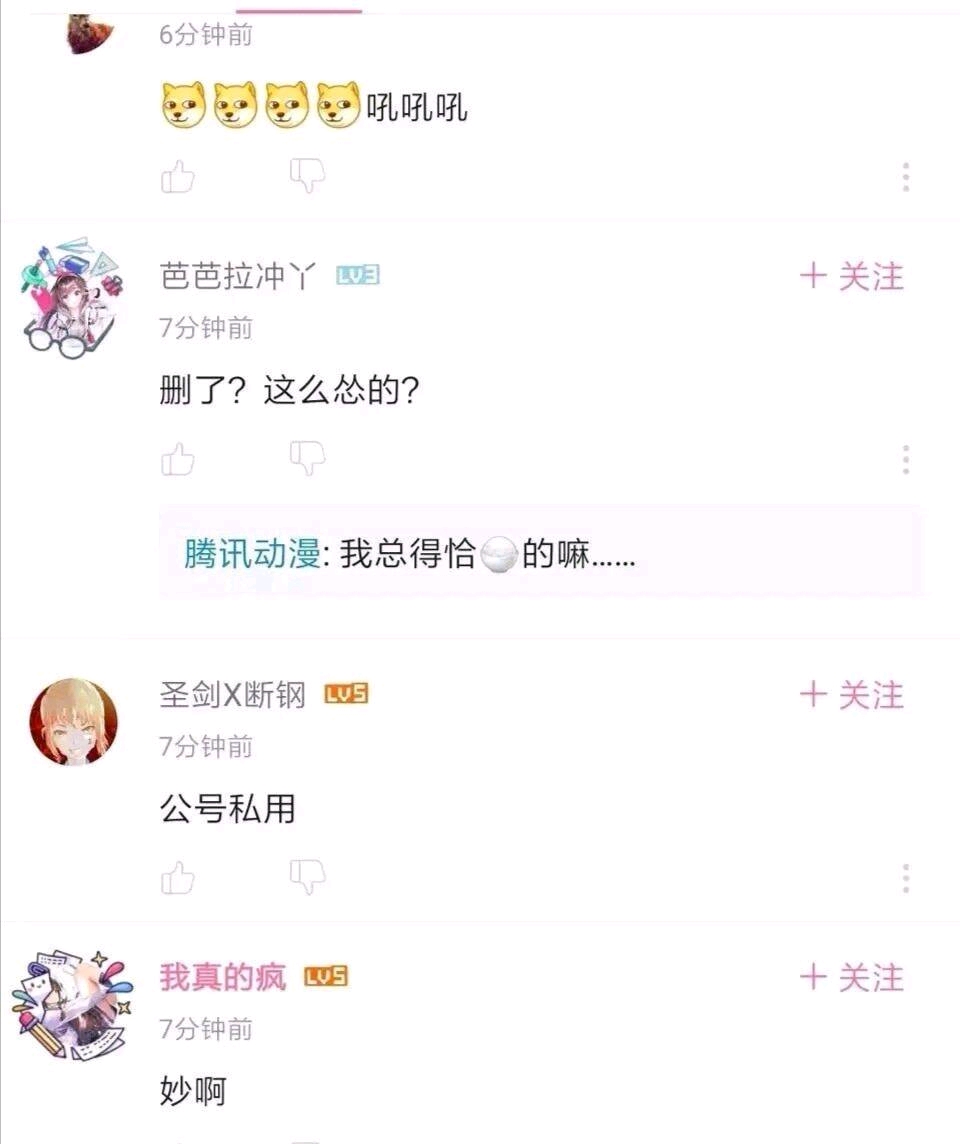
Task: Dislike the 吼吼吼 comment
Action: [x=308, y=177]
